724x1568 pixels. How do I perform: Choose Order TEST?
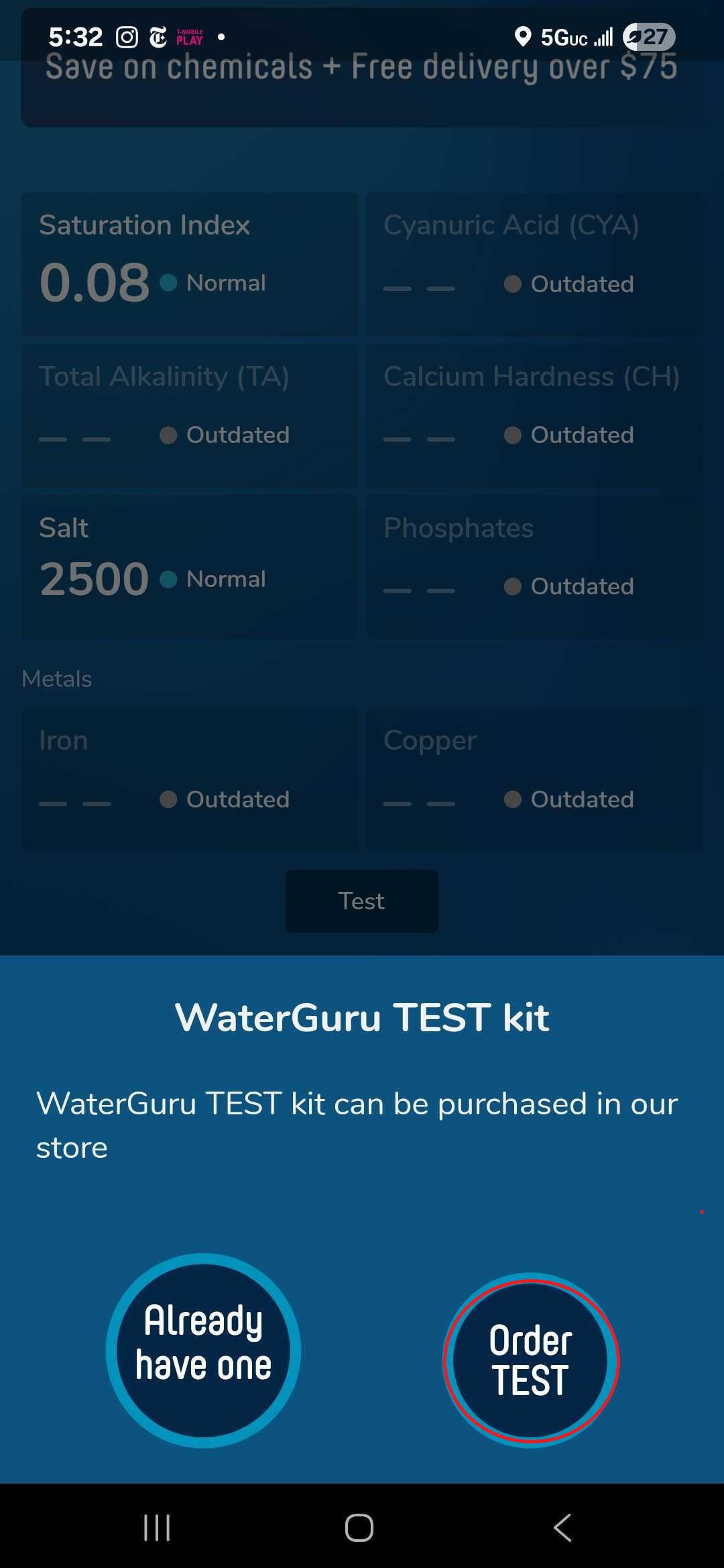(x=529, y=1358)
